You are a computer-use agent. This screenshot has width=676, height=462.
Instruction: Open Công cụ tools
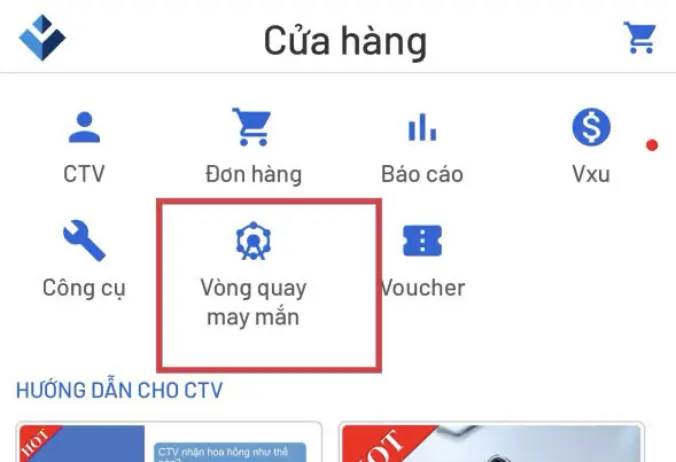pos(84,259)
